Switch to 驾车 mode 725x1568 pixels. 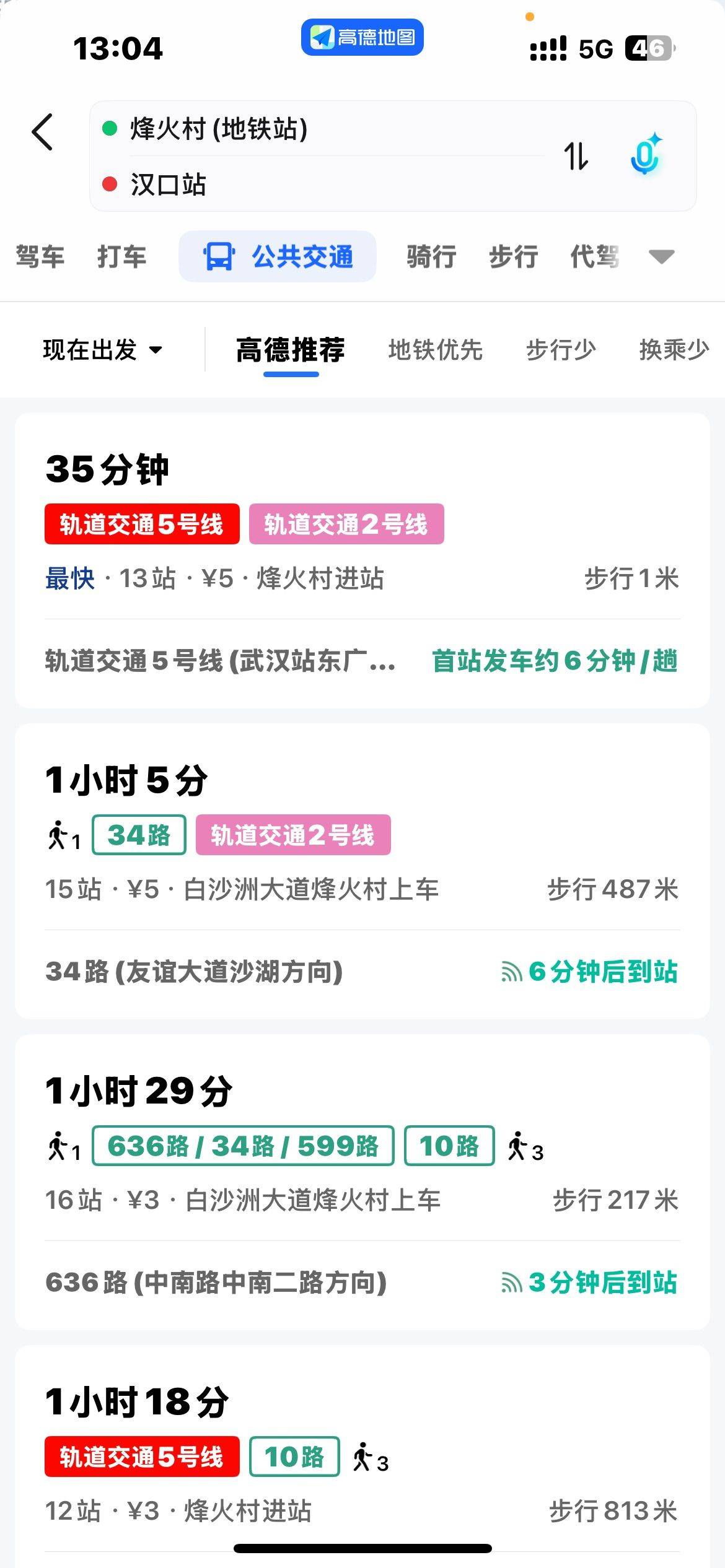[x=40, y=256]
